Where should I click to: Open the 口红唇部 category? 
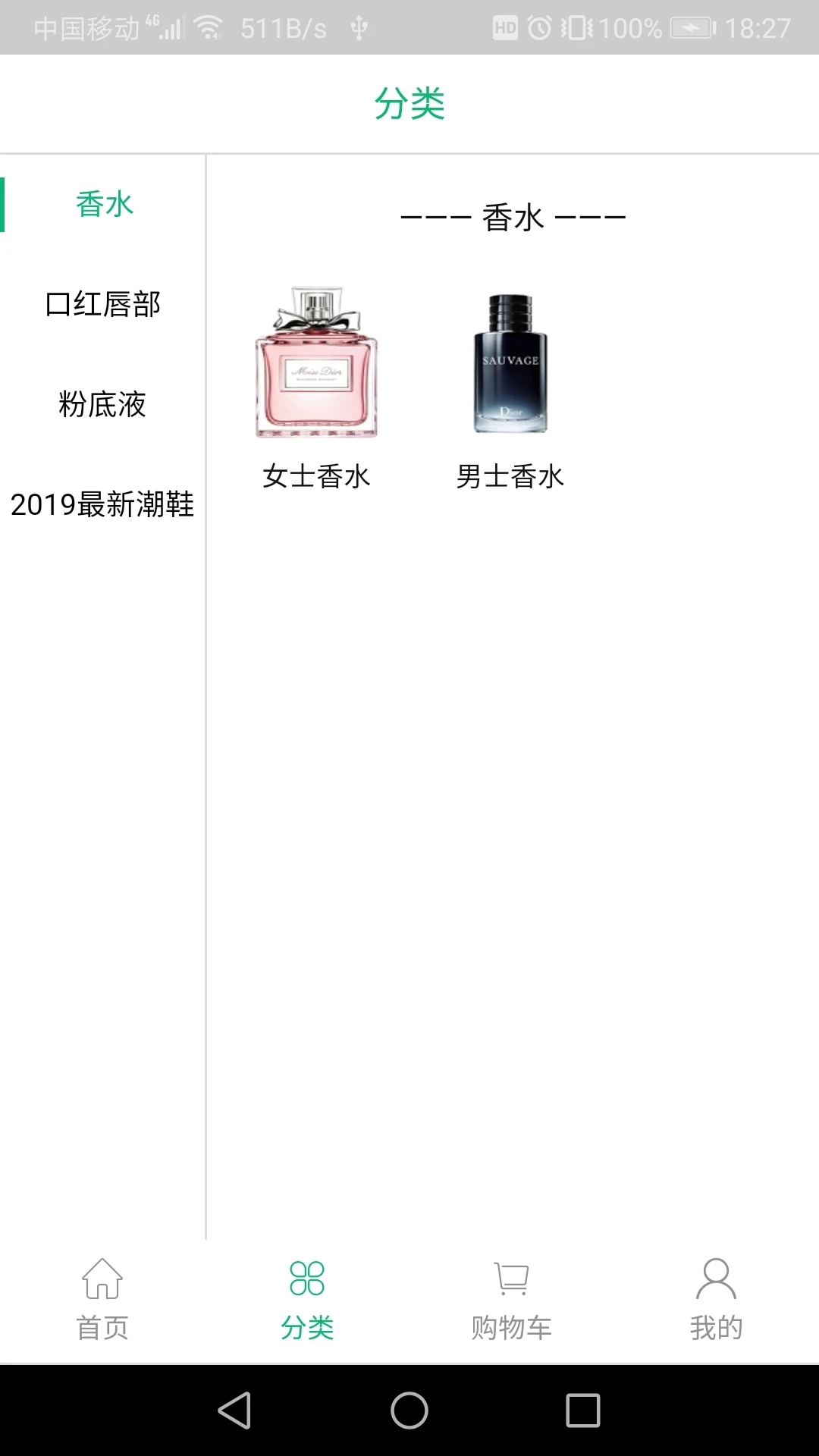102,304
